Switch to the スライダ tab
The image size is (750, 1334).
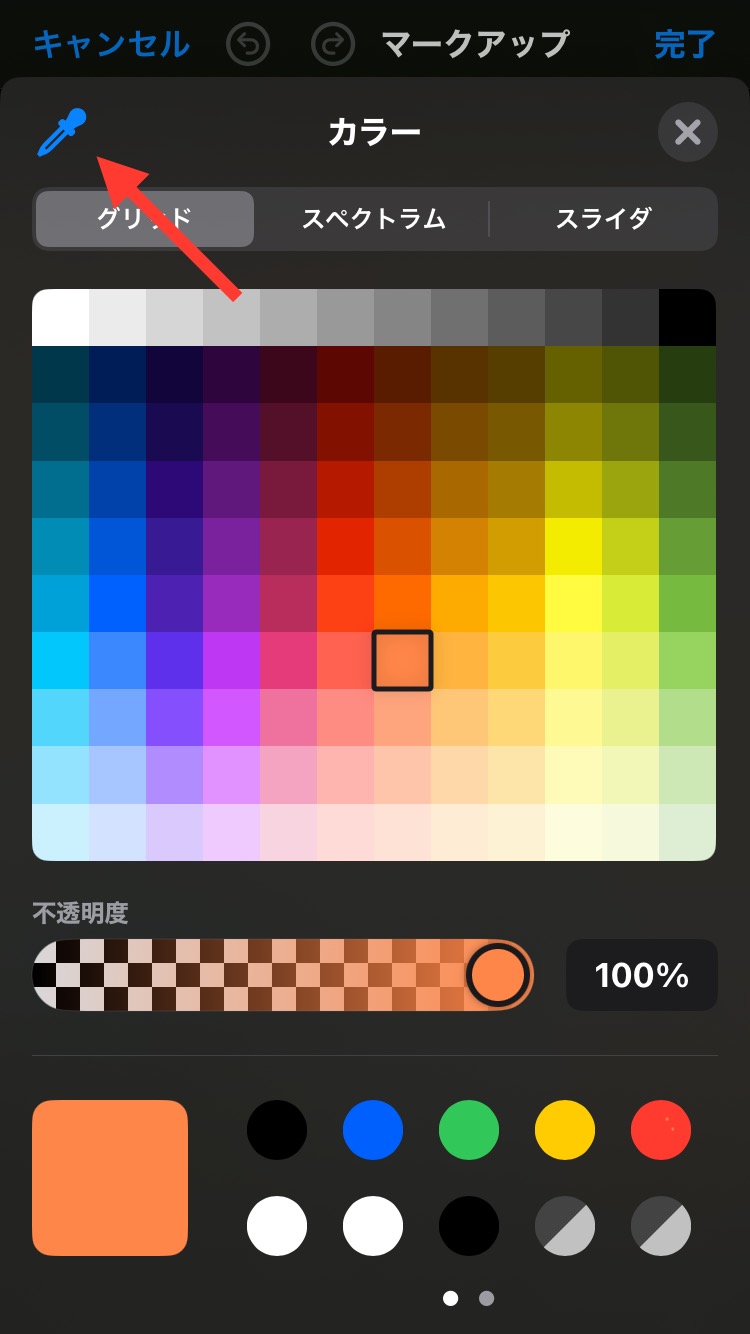(604, 219)
